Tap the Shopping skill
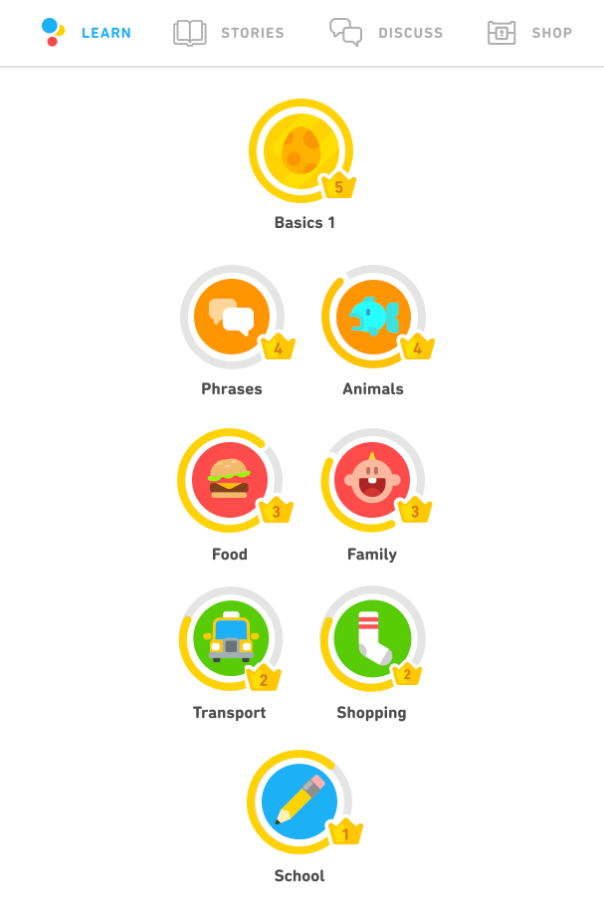Image resolution: width=604 pixels, height=900 pixels. [x=372, y=638]
